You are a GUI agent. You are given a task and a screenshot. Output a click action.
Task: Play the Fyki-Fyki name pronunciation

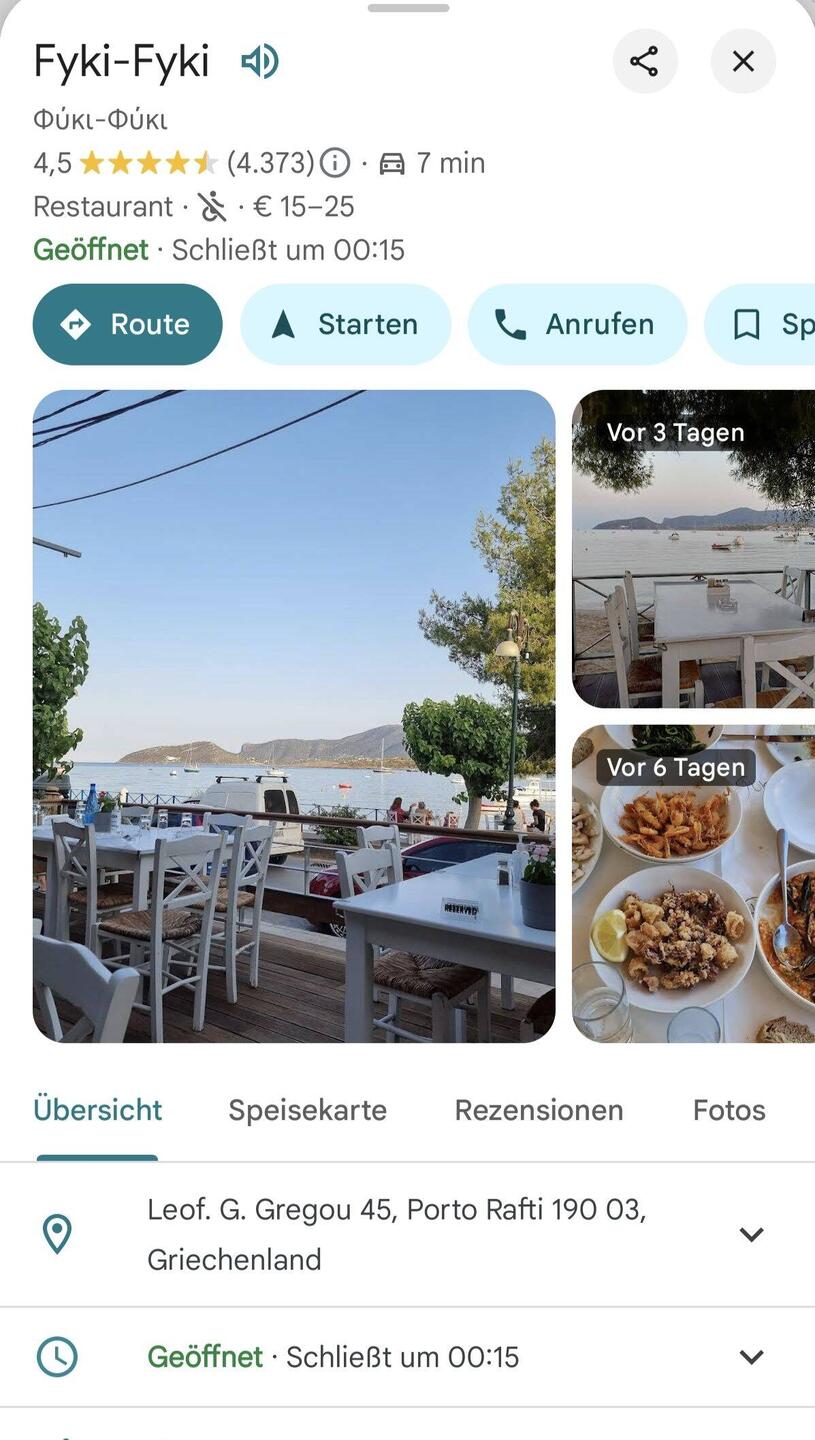pyautogui.click(x=260, y=62)
